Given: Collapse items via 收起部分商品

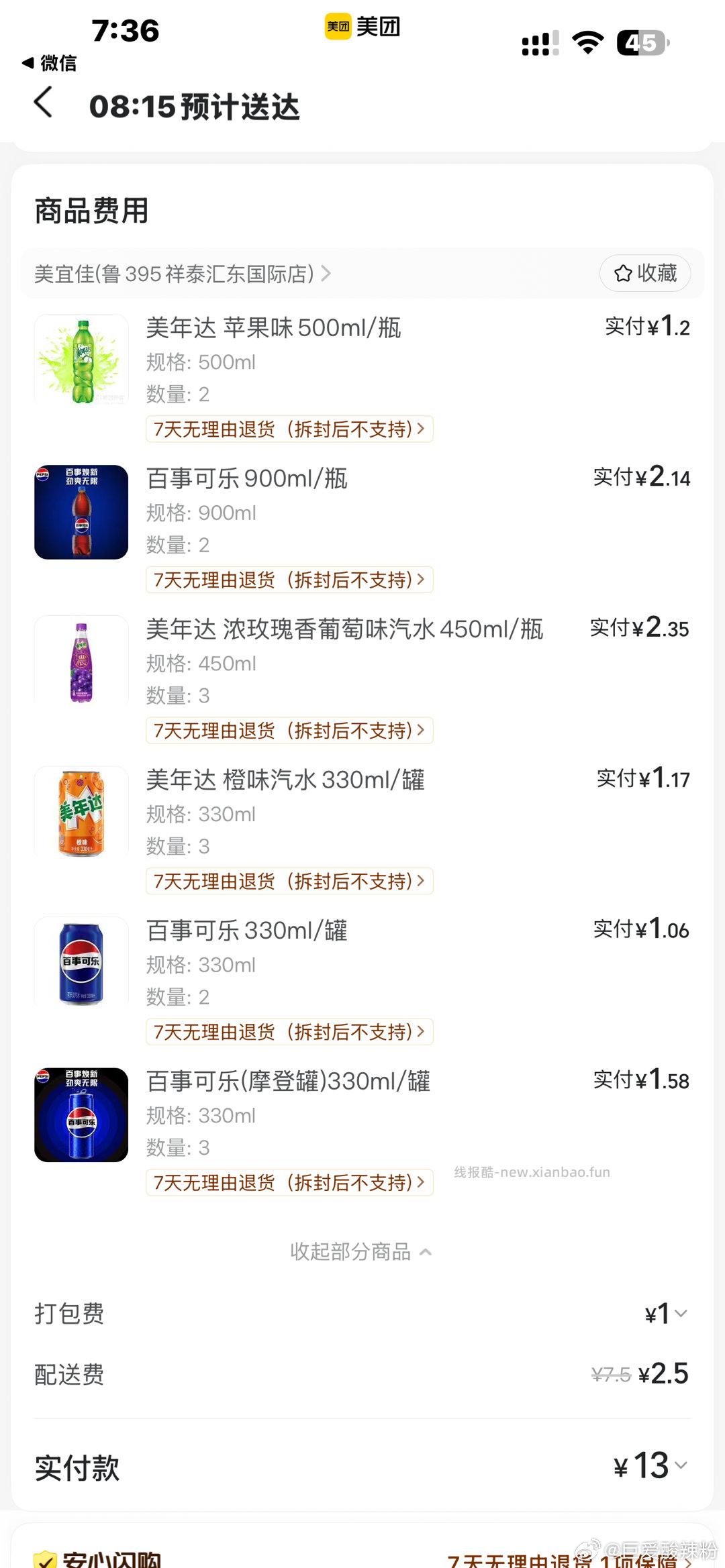Looking at the screenshot, I should [x=360, y=1251].
